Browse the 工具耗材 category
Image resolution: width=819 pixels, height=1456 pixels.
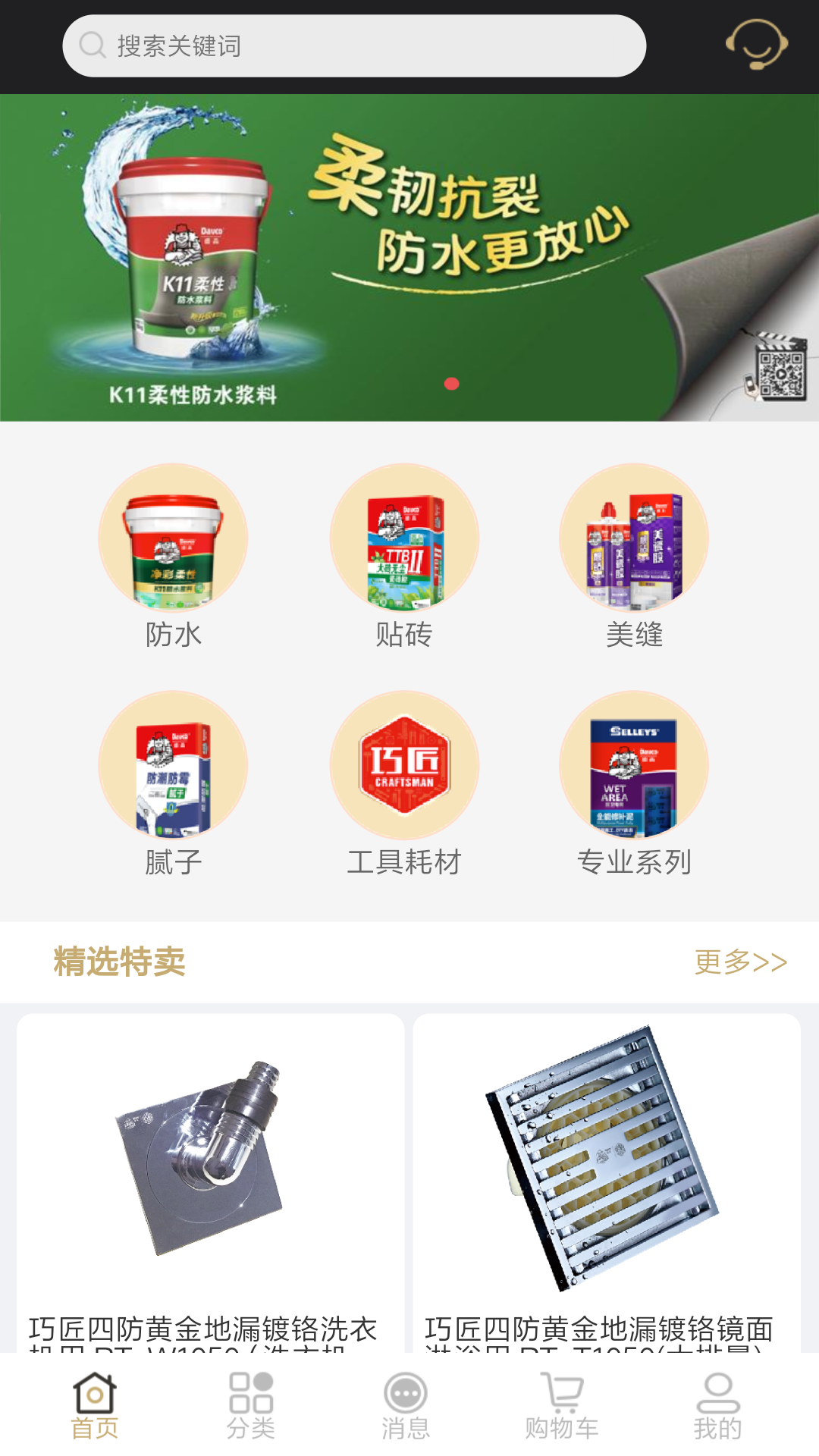404,783
